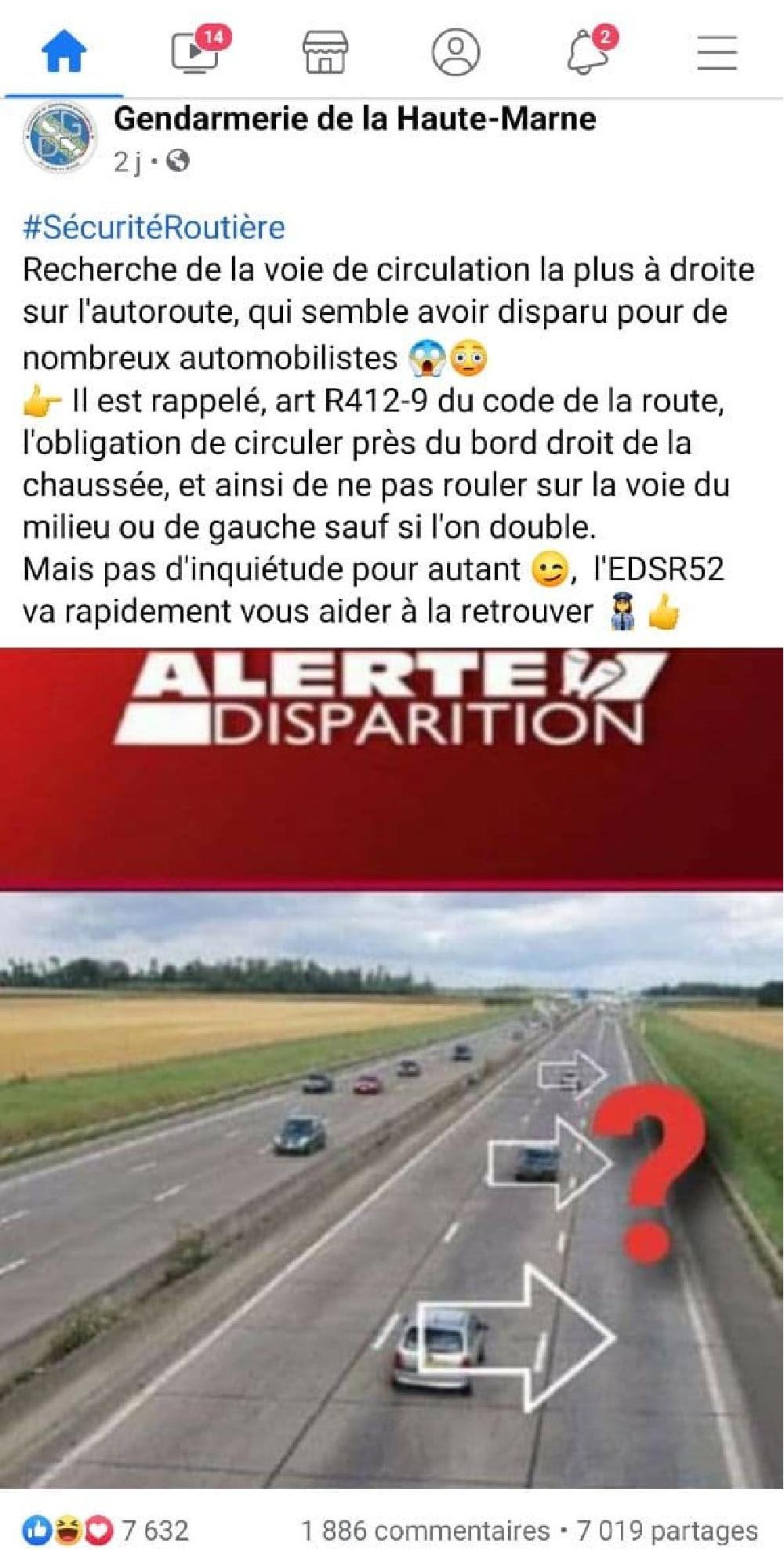Open the Watch videos tab
784x1550 pixels.
click(194, 53)
